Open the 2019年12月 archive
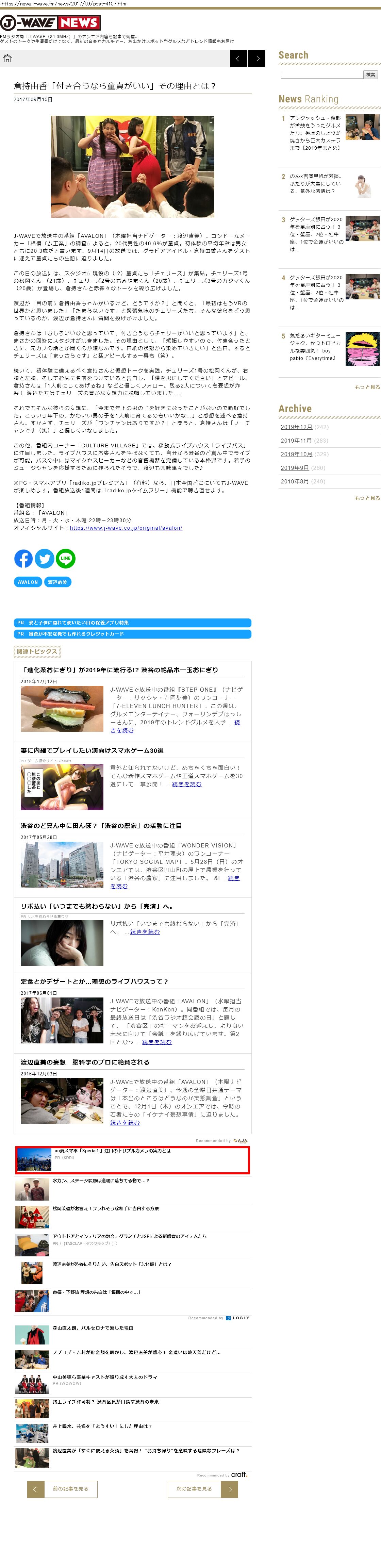This screenshot has height=1568, width=381. 296,427
